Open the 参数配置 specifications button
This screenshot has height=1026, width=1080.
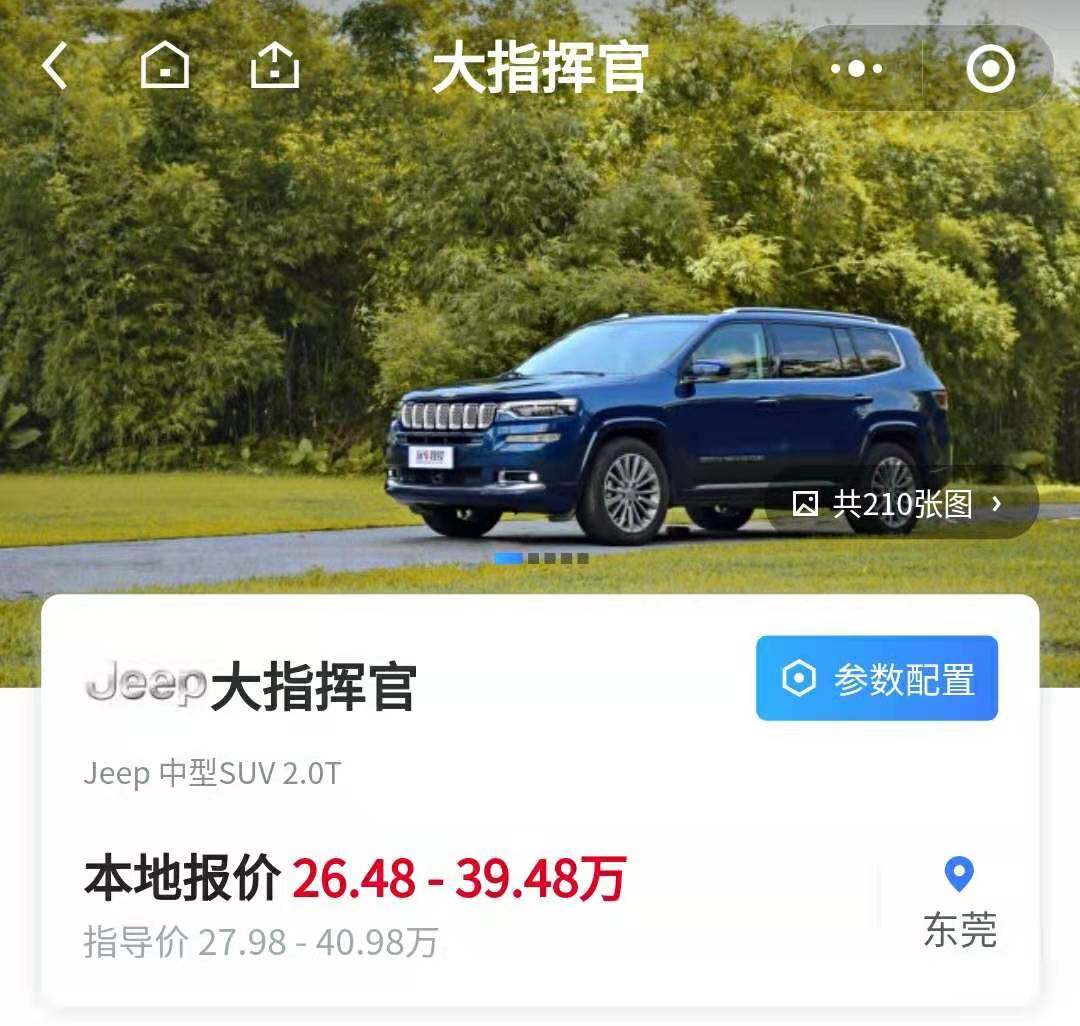877,679
